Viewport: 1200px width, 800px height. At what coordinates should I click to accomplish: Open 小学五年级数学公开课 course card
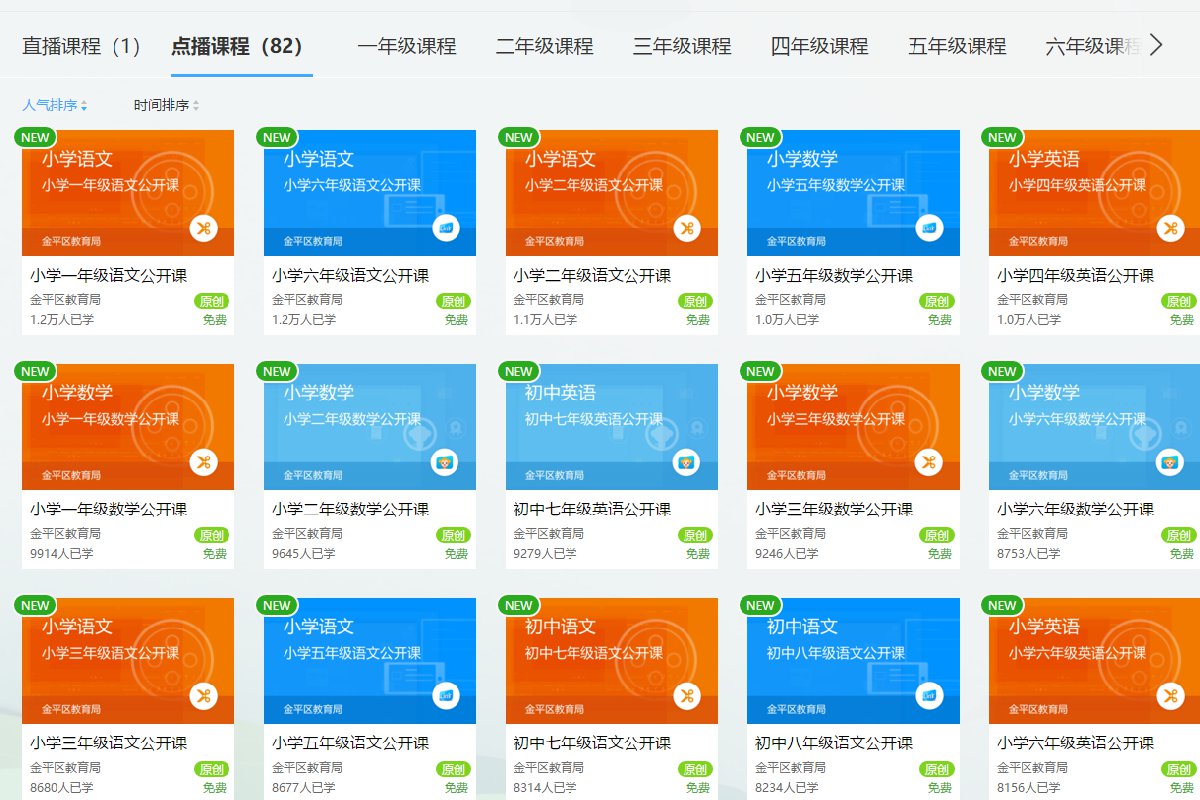[x=853, y=193]
